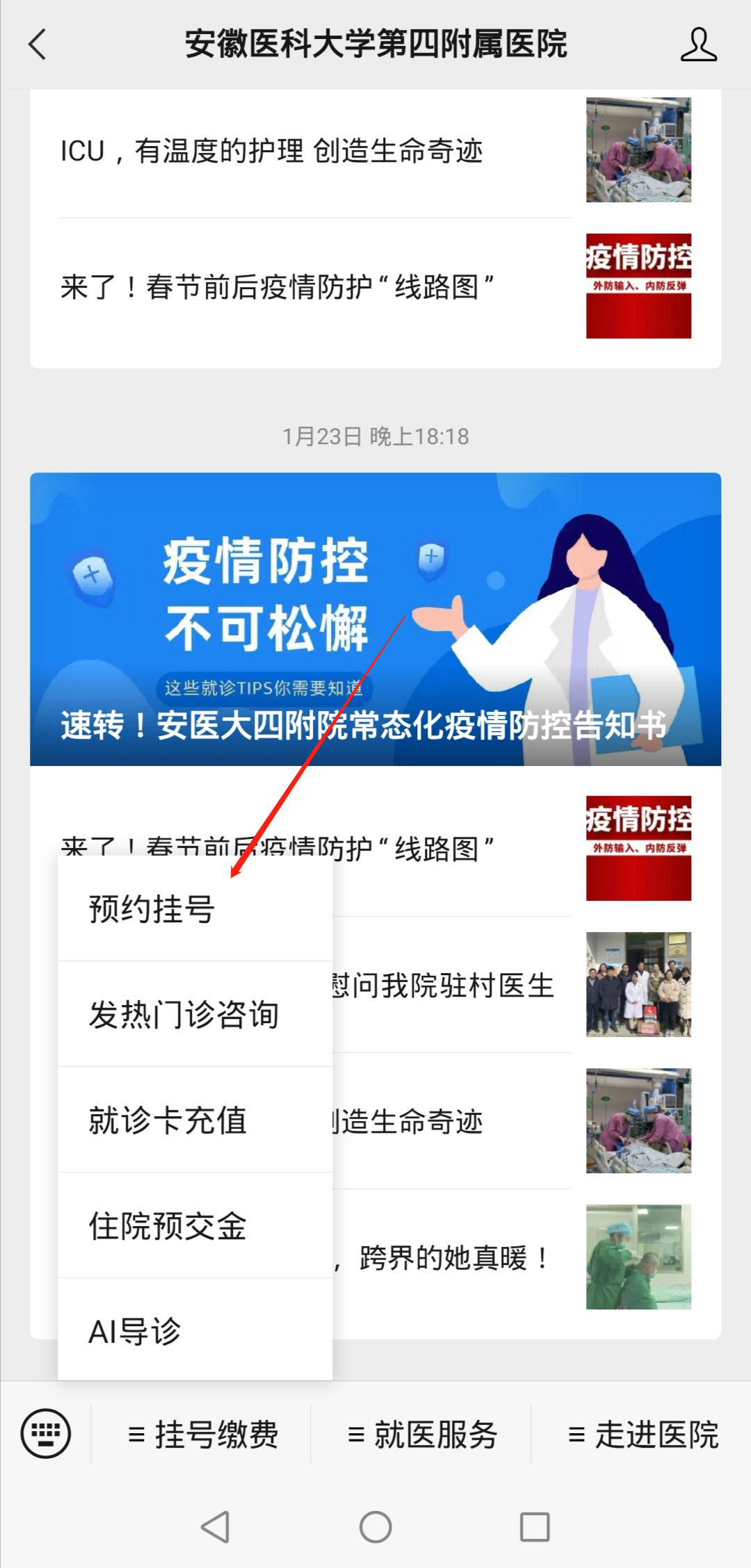
Task: Open AI导诊 from the menu
Action: click(x=135, y=1332)
